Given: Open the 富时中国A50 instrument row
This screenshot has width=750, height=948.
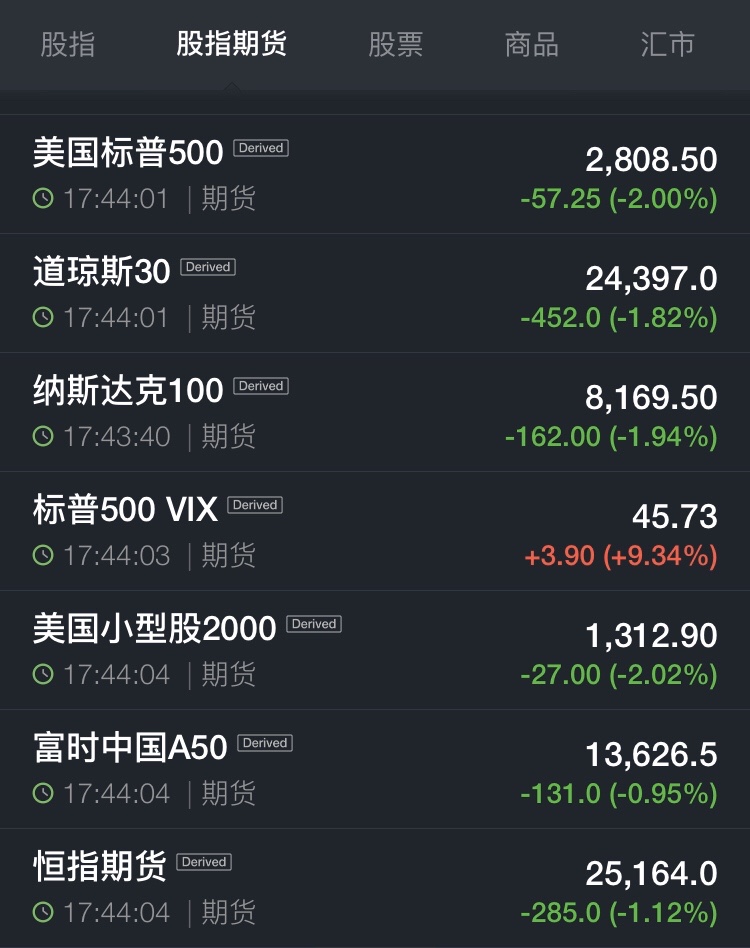Looking at the screenshot, I should 375,770.
